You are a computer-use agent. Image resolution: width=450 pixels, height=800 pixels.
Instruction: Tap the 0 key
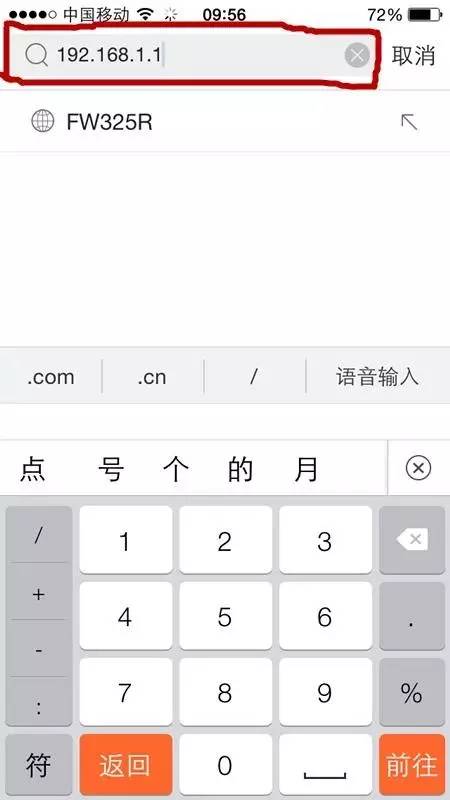(225, 766)
